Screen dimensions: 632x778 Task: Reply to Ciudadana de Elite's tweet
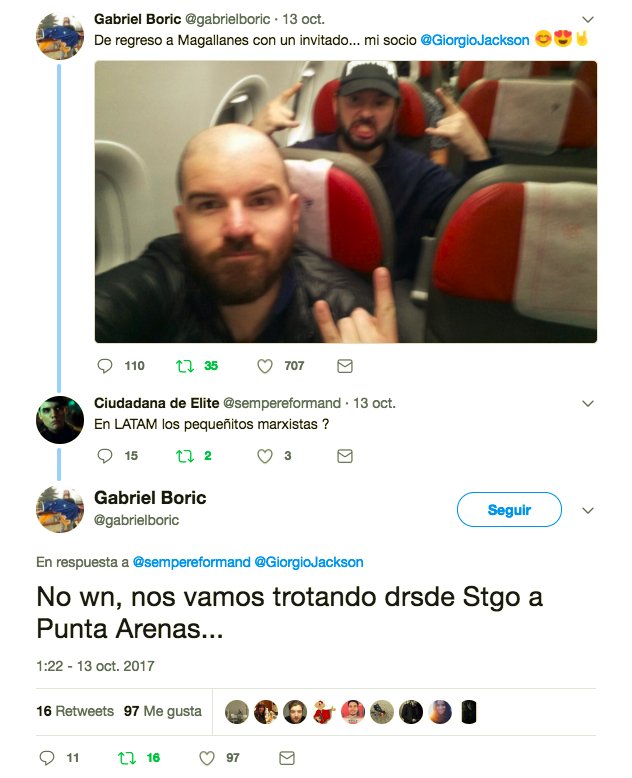tap(106, 456)
